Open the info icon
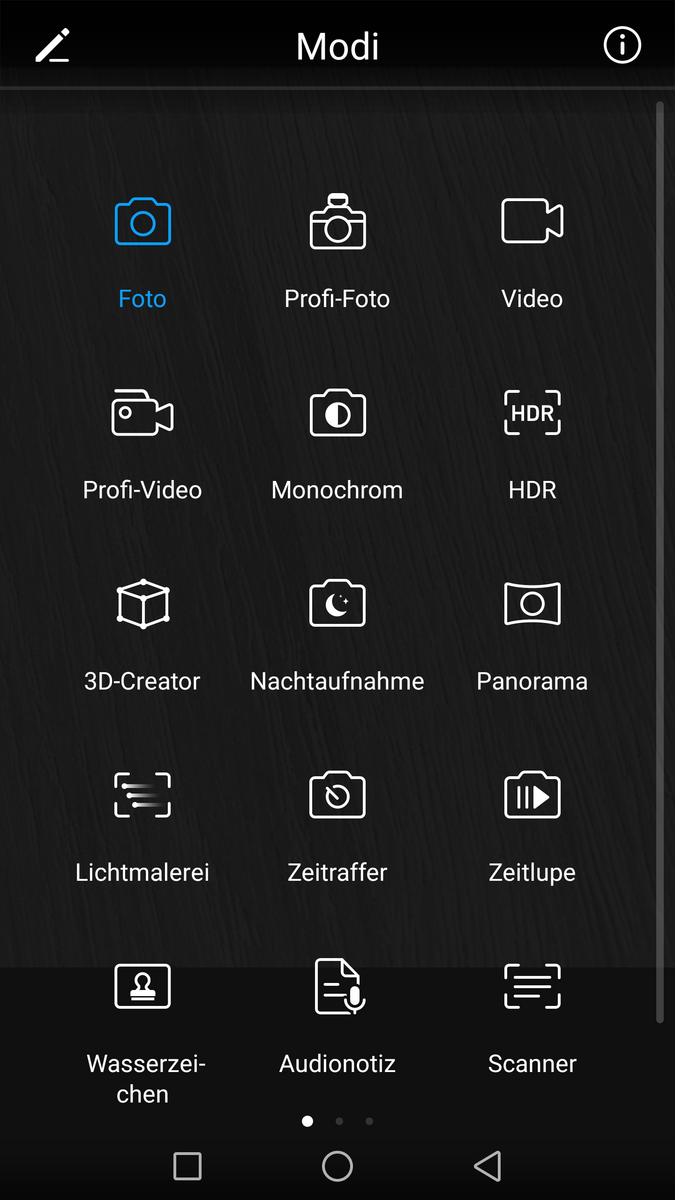Viewport: 675px width, 1200px height. point(622,46)
